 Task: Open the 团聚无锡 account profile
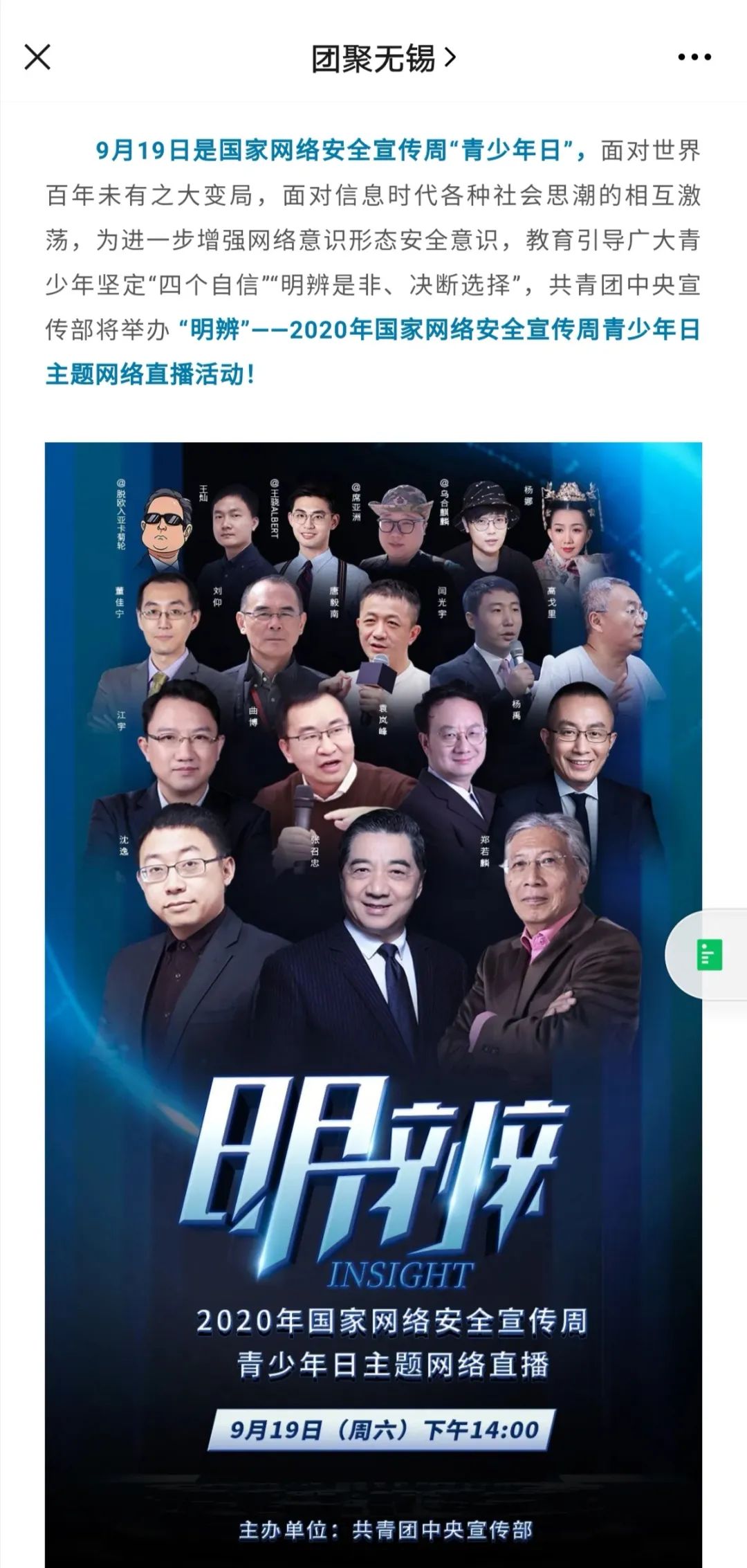(x=382, y=58)
